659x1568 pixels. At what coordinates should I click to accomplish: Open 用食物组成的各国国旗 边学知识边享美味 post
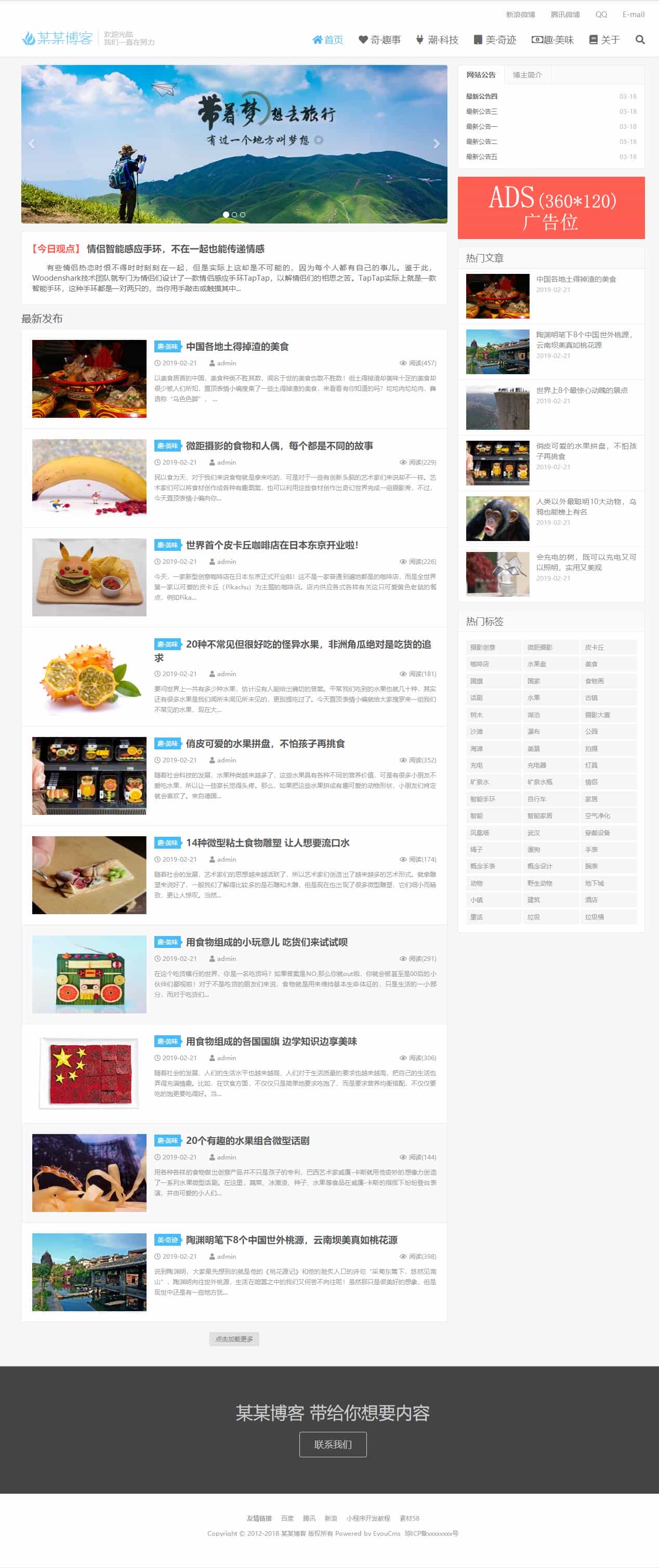click(x=271, y=1041)
